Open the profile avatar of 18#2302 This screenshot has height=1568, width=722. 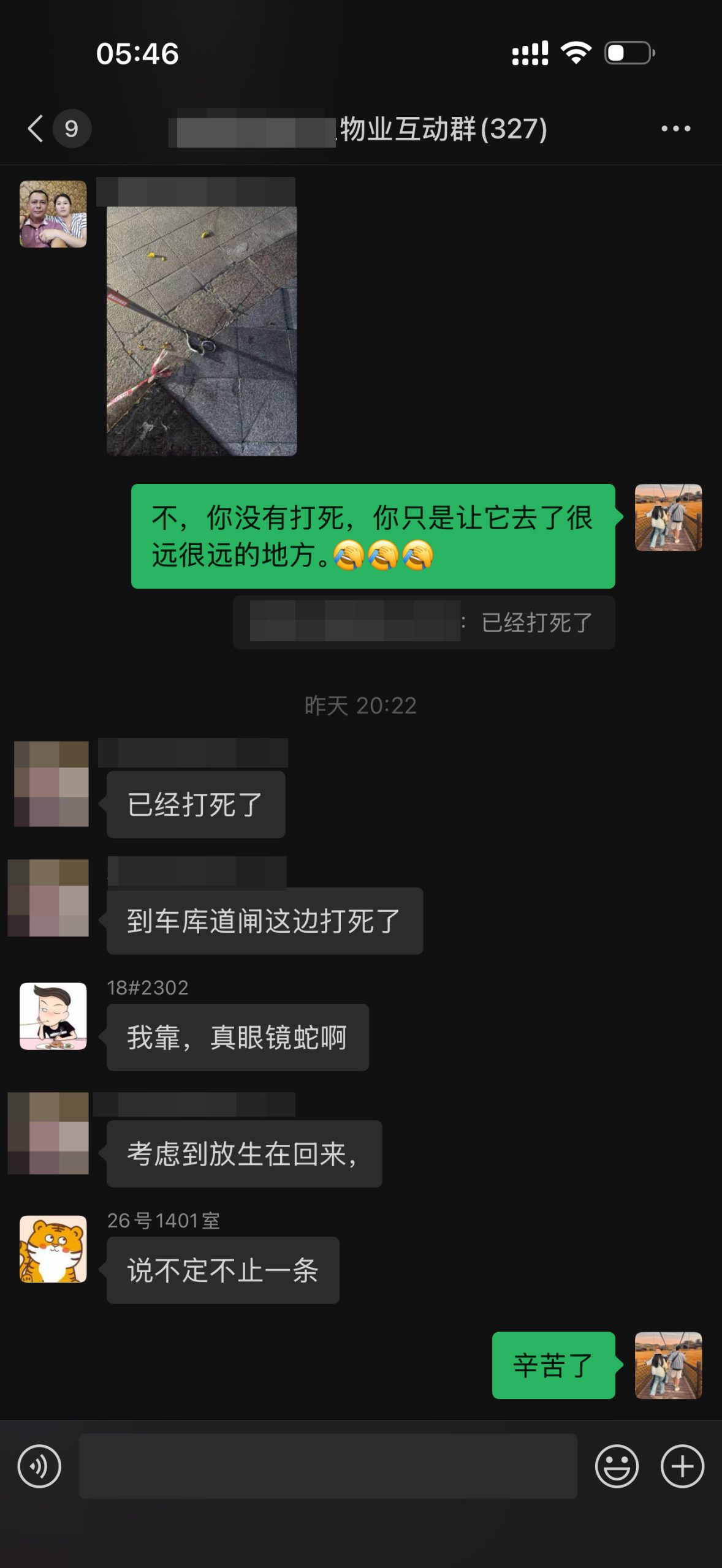click(x=53, y=1017)
